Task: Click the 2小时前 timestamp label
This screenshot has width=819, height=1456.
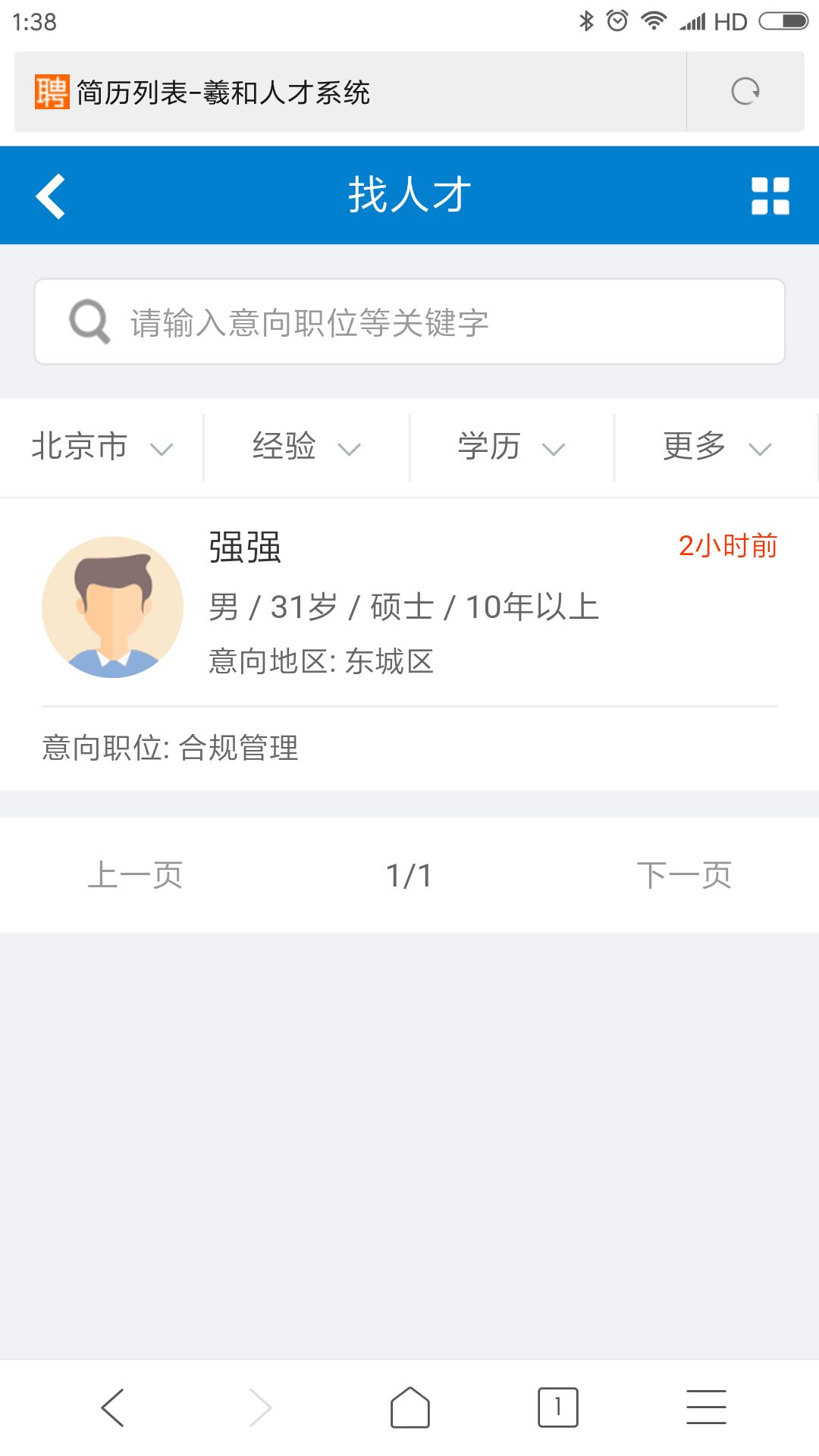Action: coord(730,546)
